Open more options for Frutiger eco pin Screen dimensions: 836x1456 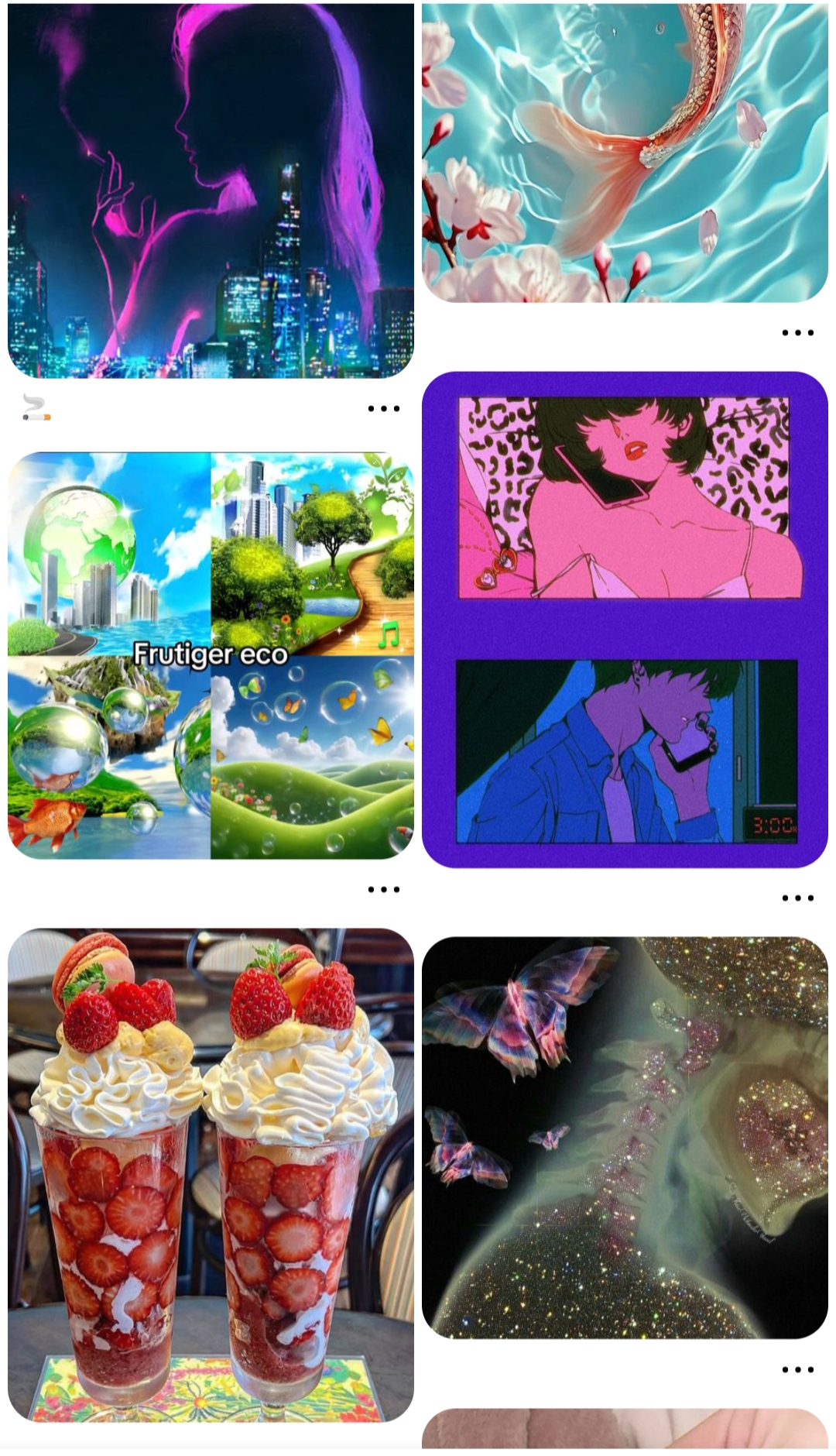click(384, 889)
